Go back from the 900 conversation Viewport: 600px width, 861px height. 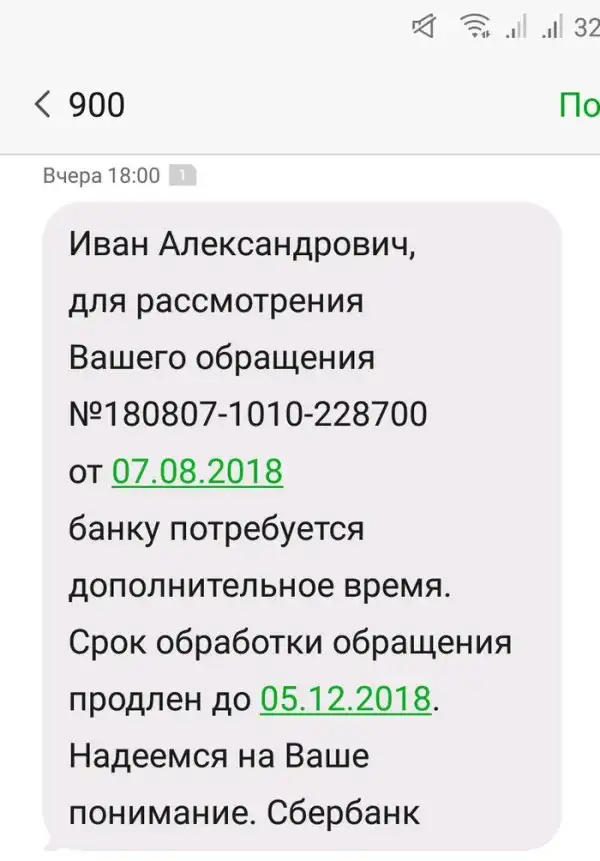click(x=42, y=104)
